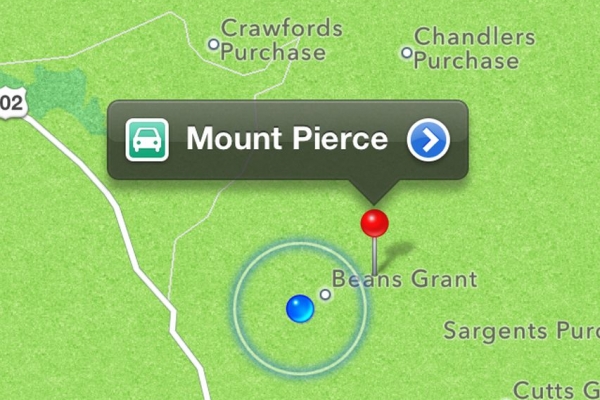
Task: Get driving directions to Mount Pierce
Action: [147, 141]
